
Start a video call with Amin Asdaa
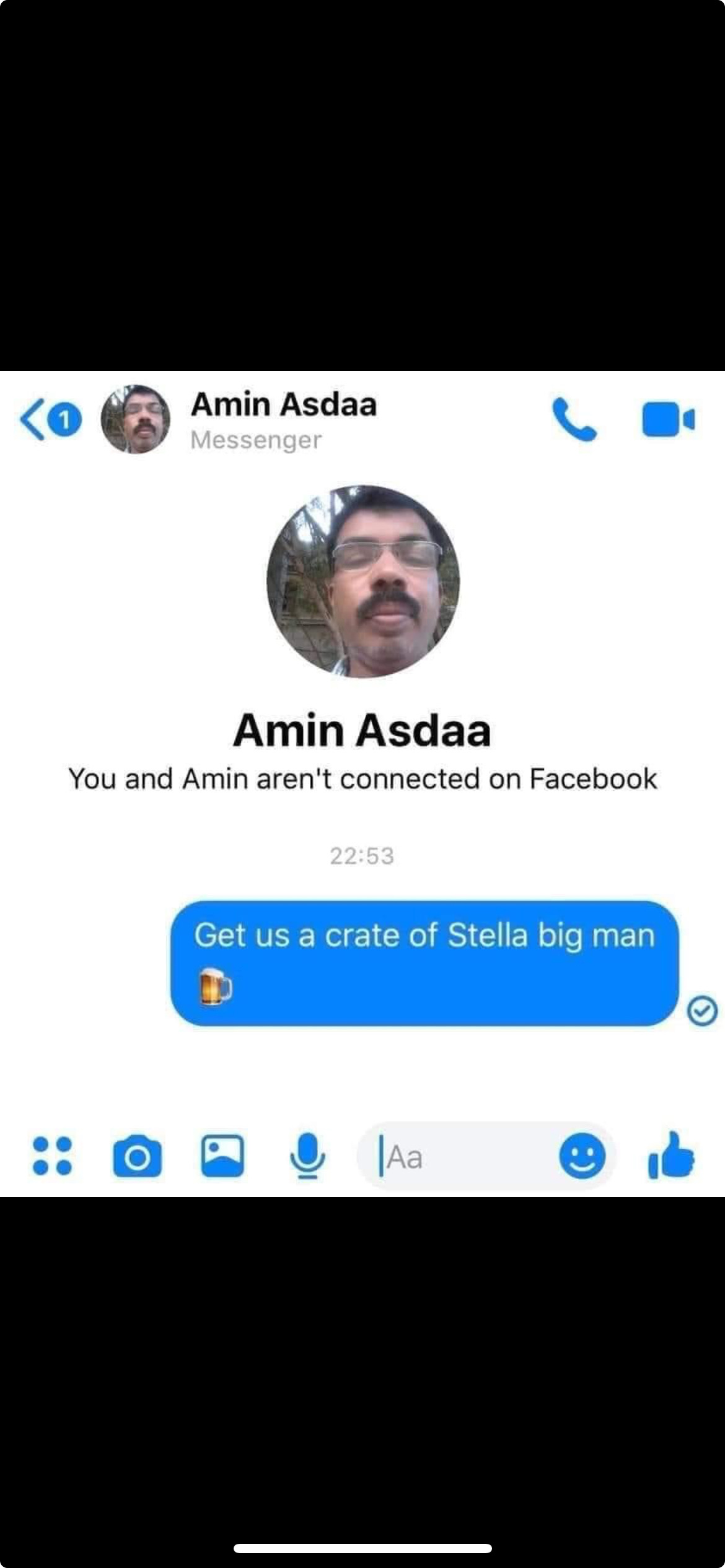668,420
